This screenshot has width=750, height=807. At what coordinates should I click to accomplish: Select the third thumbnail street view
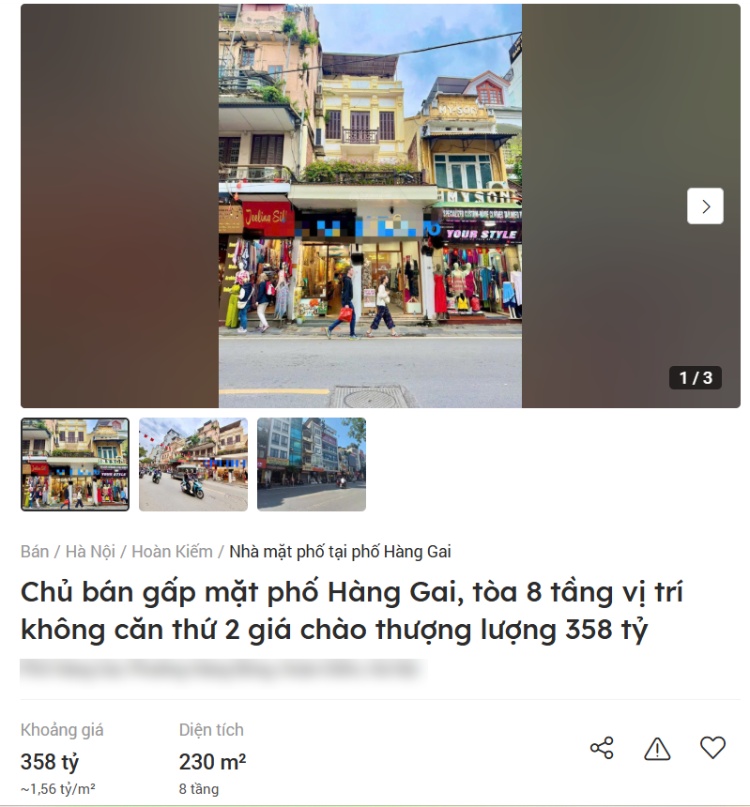tap(311, 464)
